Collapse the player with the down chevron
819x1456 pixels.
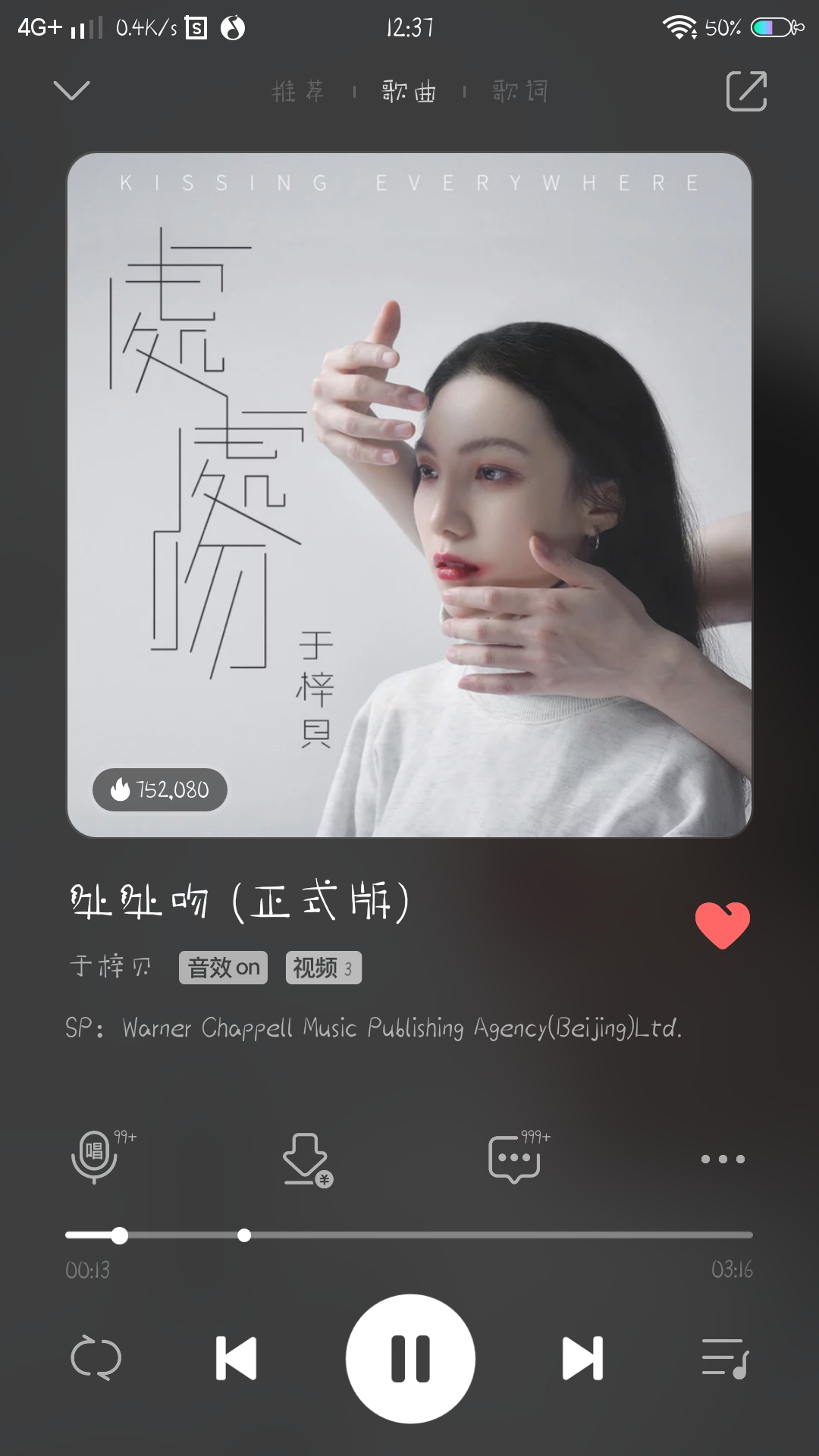pos(72,90)
